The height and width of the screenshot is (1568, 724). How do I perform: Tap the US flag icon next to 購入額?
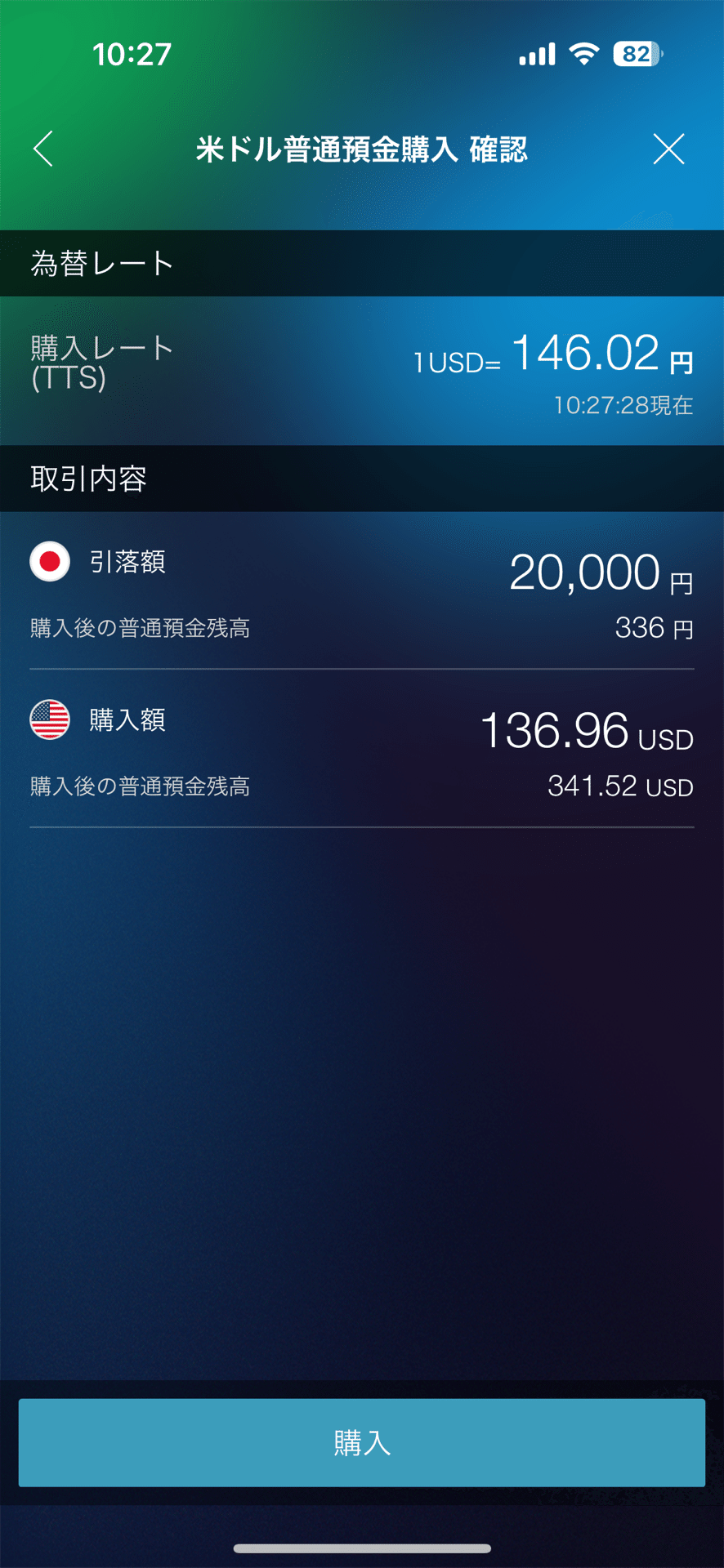coord(49,720)
